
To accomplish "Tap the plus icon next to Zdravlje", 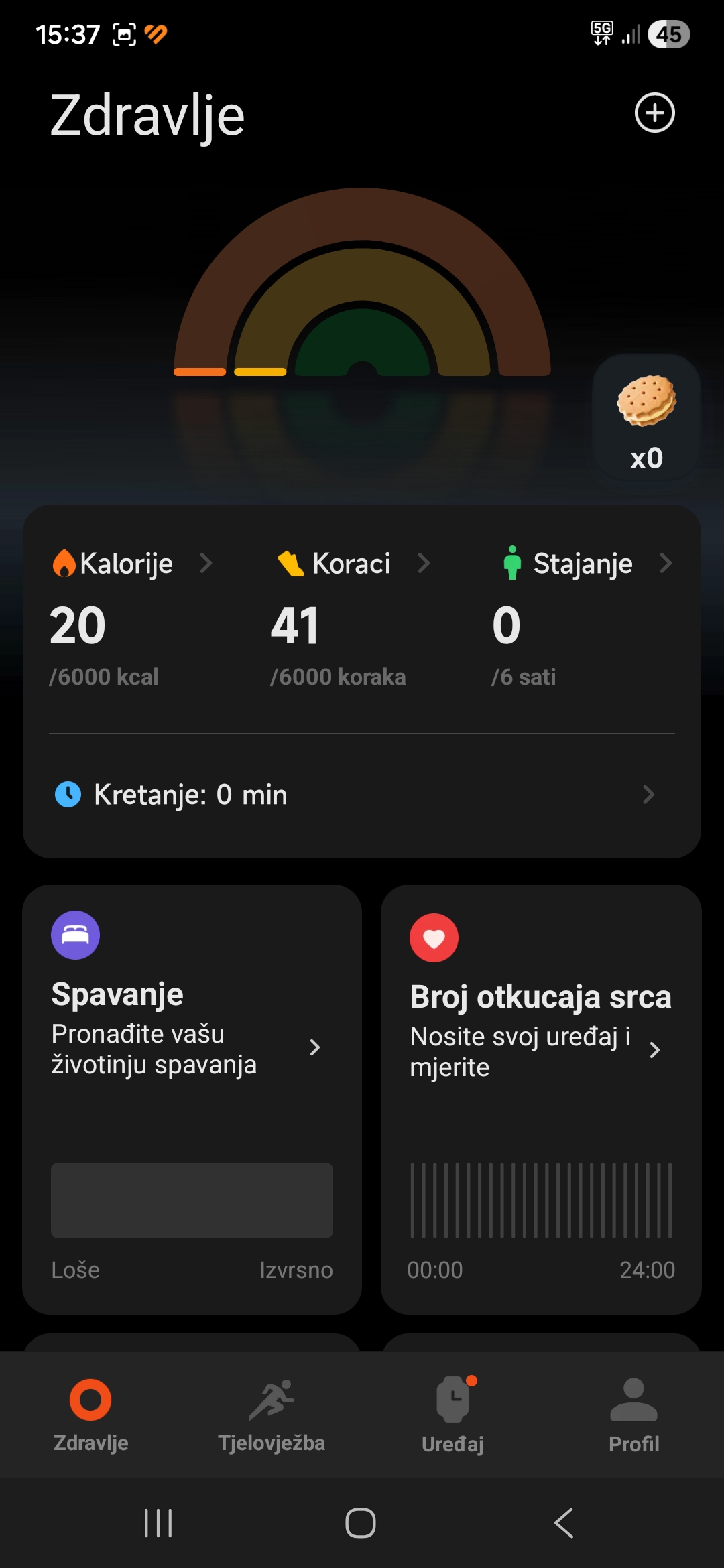I will 654,113.
